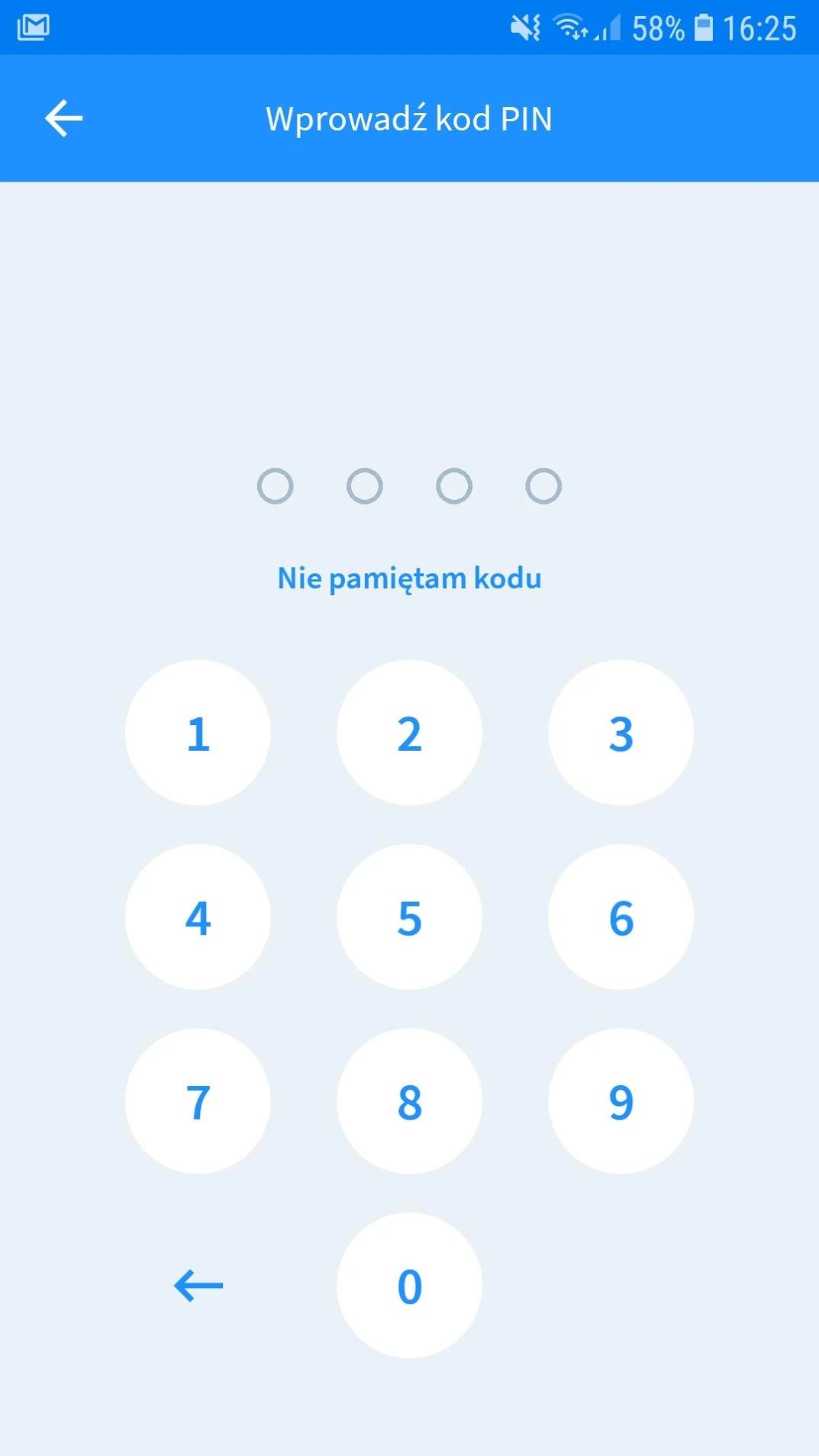Enter digit 7 on the PIN keypad
Viewport: 819px width, 1456px height.
point(198,1101)
